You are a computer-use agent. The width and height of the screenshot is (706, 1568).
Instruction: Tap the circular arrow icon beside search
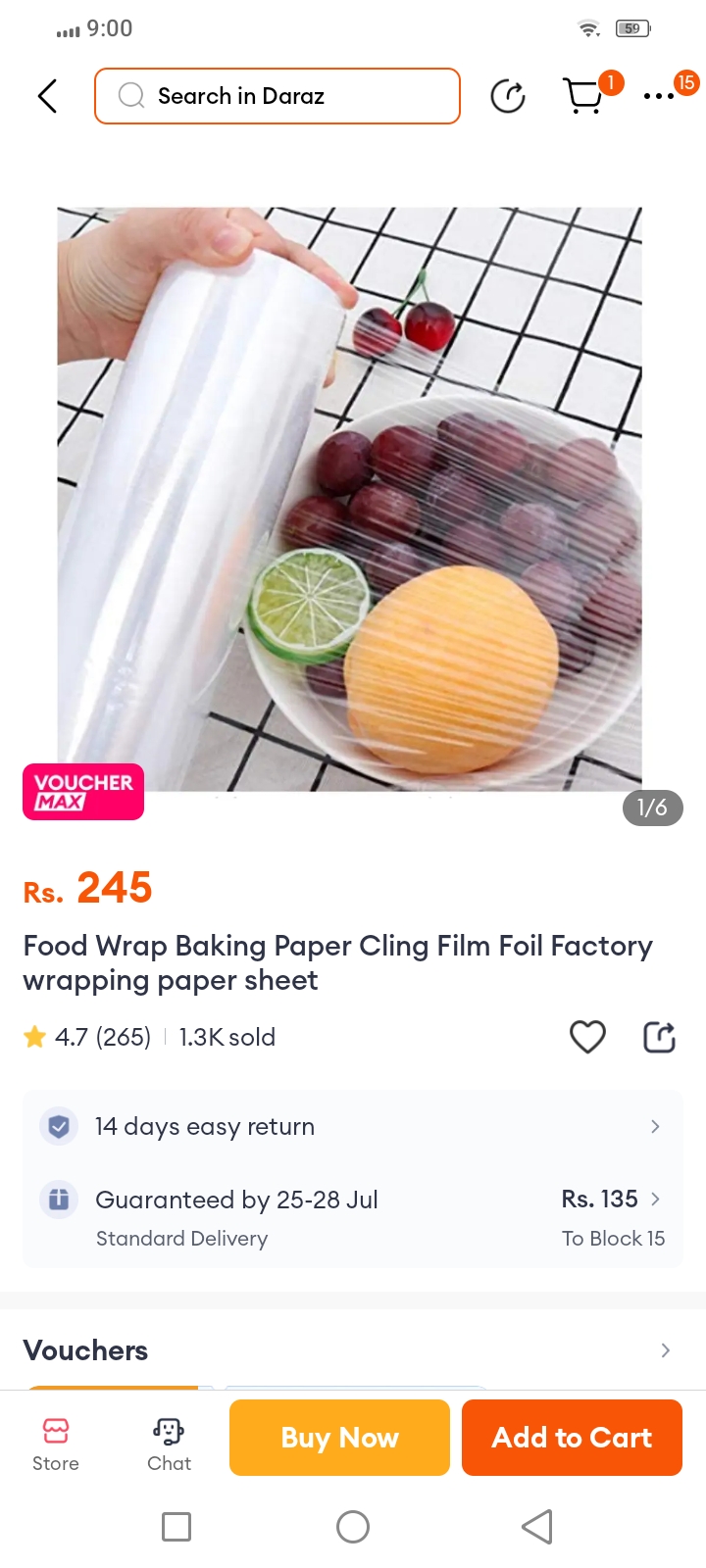click(x=507, y=96)
